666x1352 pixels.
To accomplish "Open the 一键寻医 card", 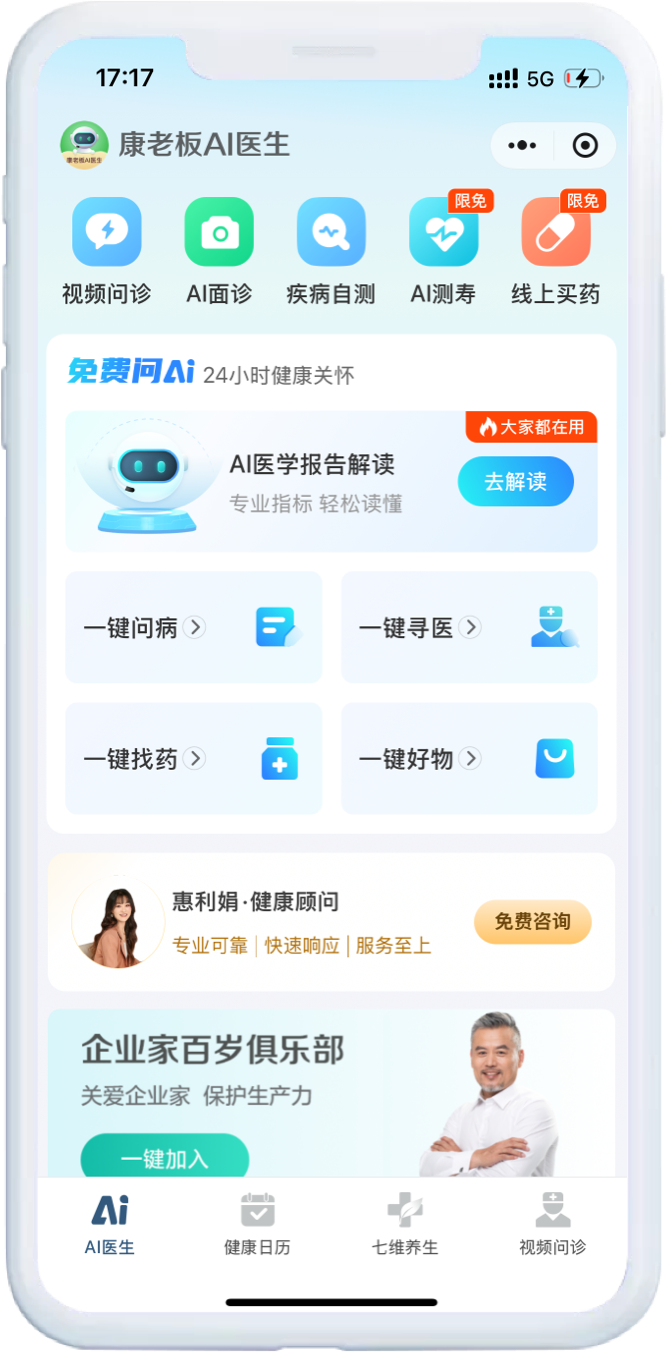I will coord(469,628).
